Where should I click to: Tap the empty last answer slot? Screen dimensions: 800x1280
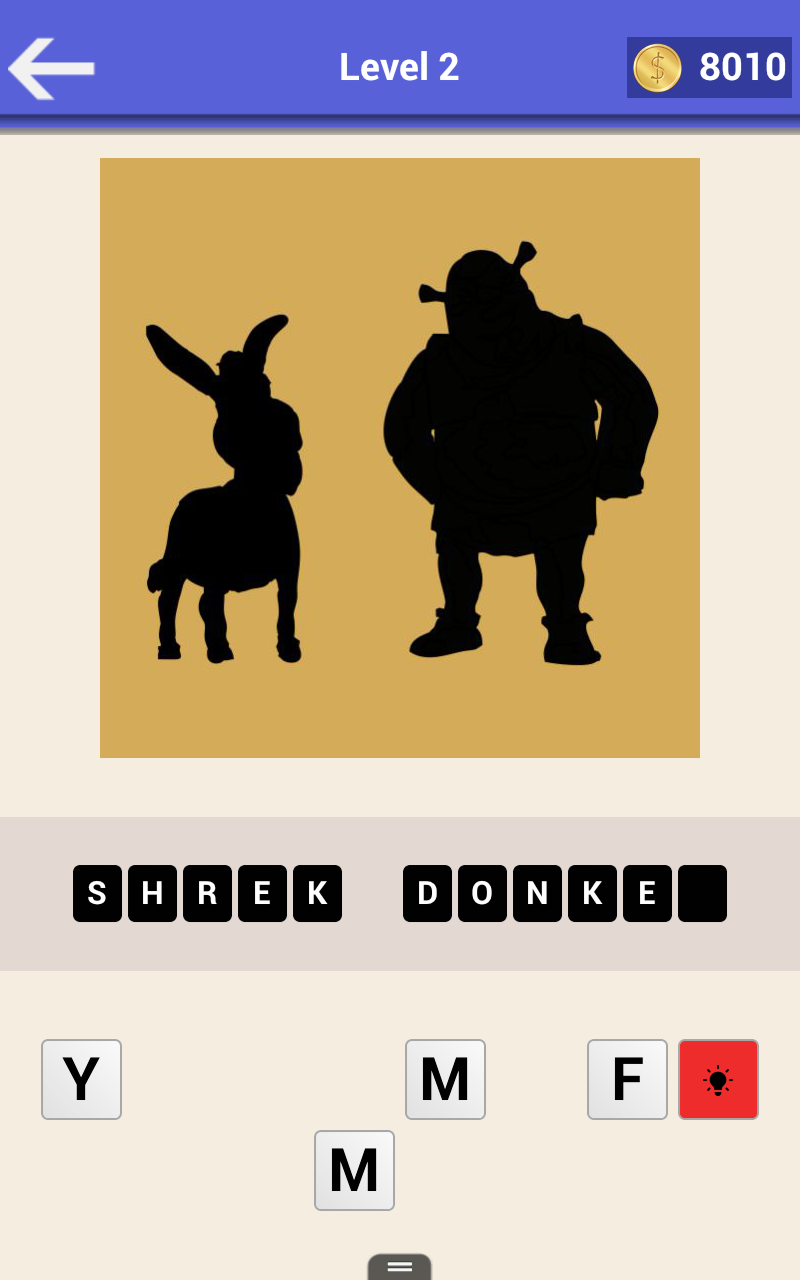click(x=701, y=893)
